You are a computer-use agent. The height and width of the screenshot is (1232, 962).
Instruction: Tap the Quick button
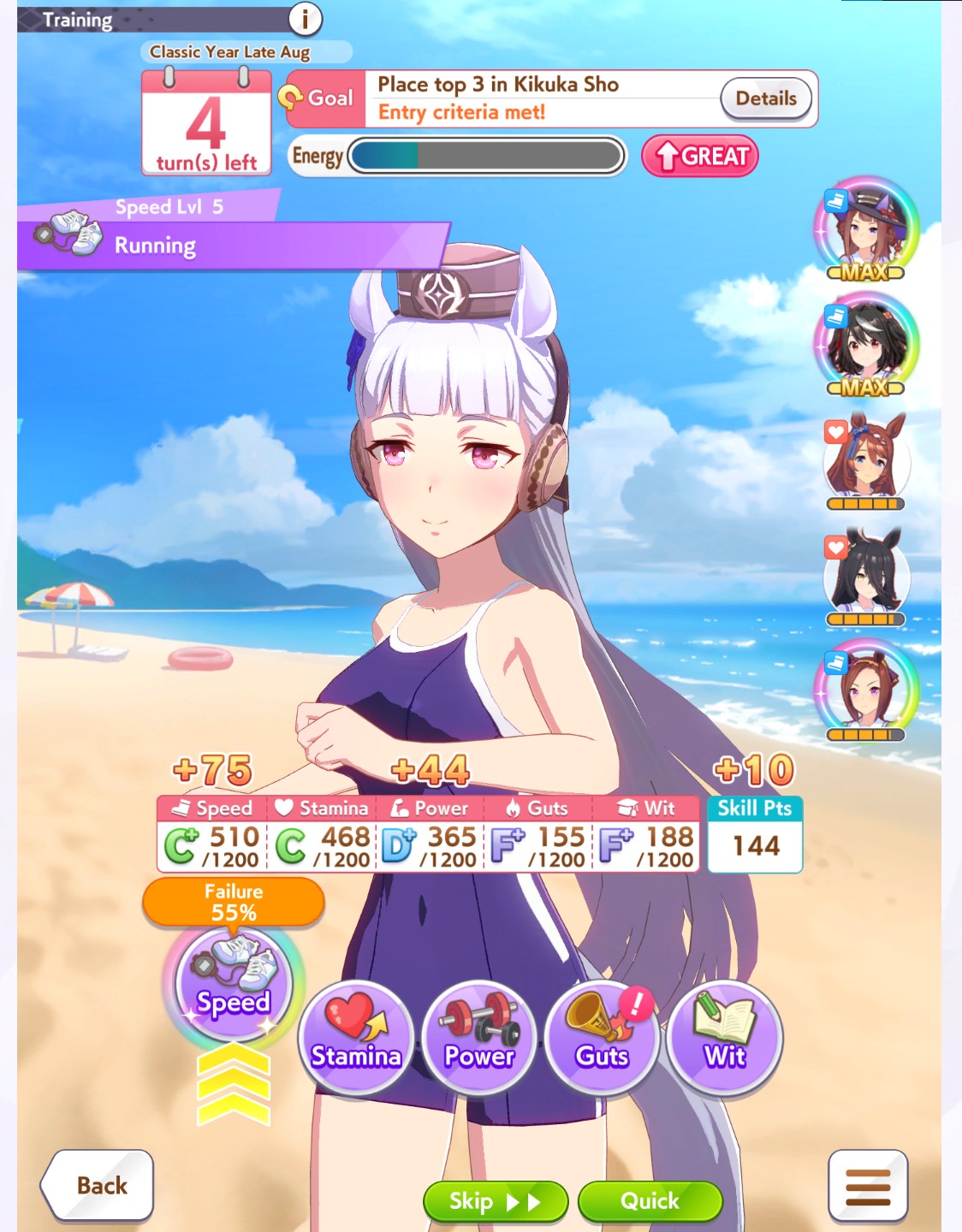click(650, 1201)
